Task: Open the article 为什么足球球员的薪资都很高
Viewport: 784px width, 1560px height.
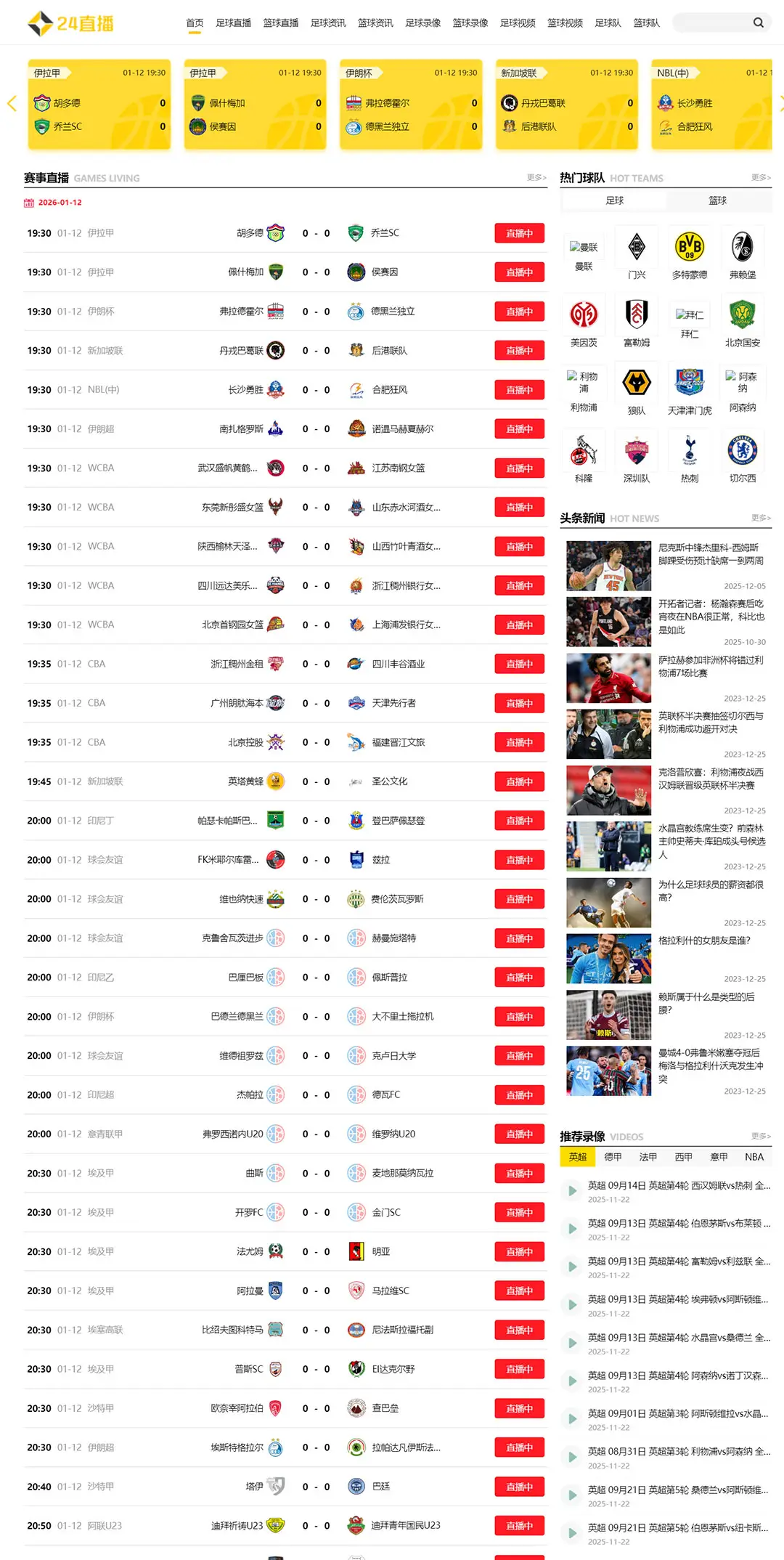Action: point(710,891)
